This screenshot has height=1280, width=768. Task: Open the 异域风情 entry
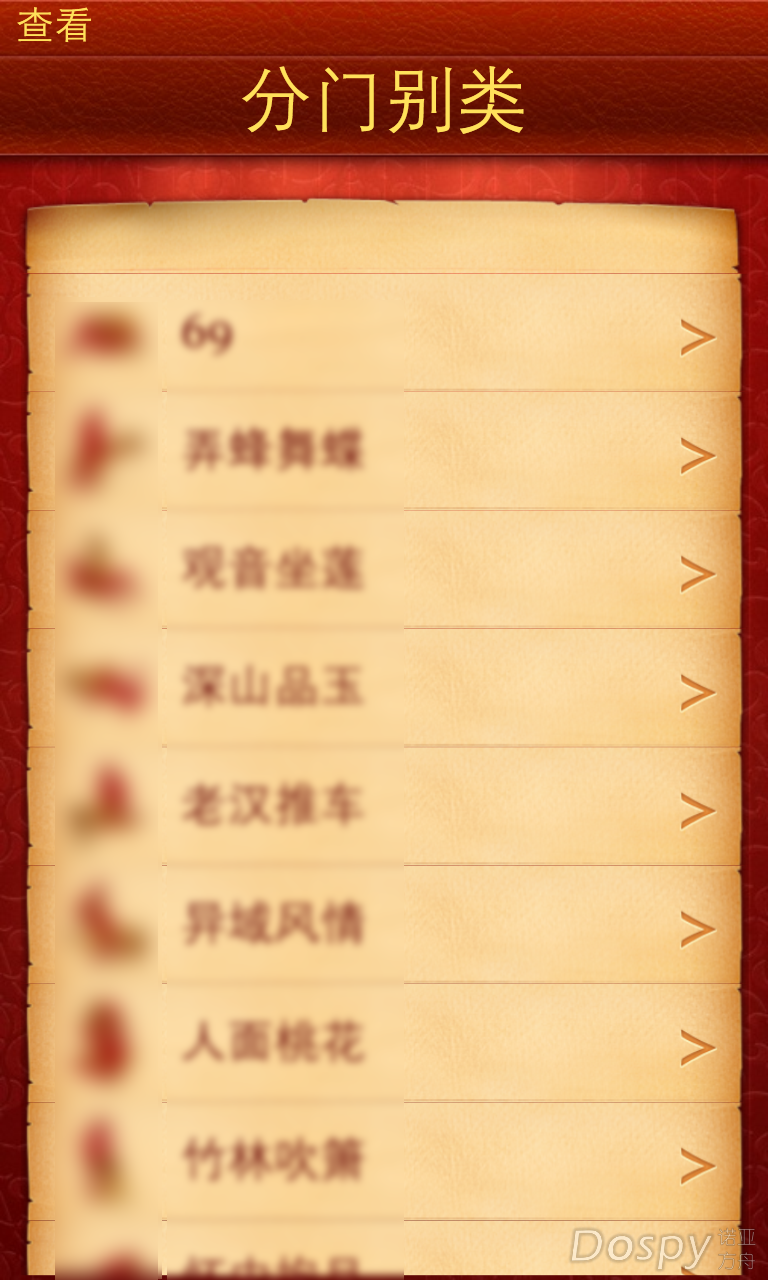[x=384, y=924]
